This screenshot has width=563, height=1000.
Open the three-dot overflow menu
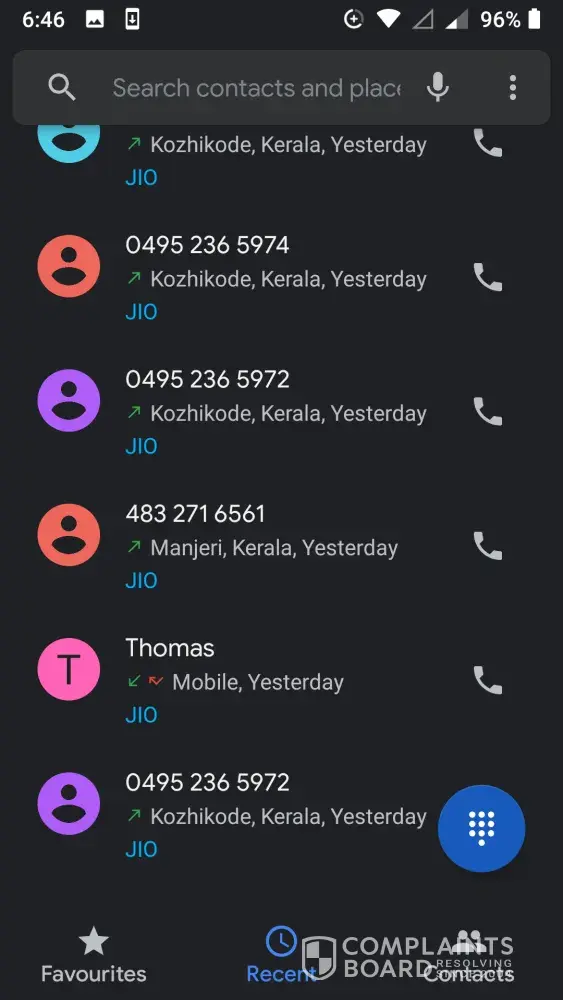click(x=513, y=87)
